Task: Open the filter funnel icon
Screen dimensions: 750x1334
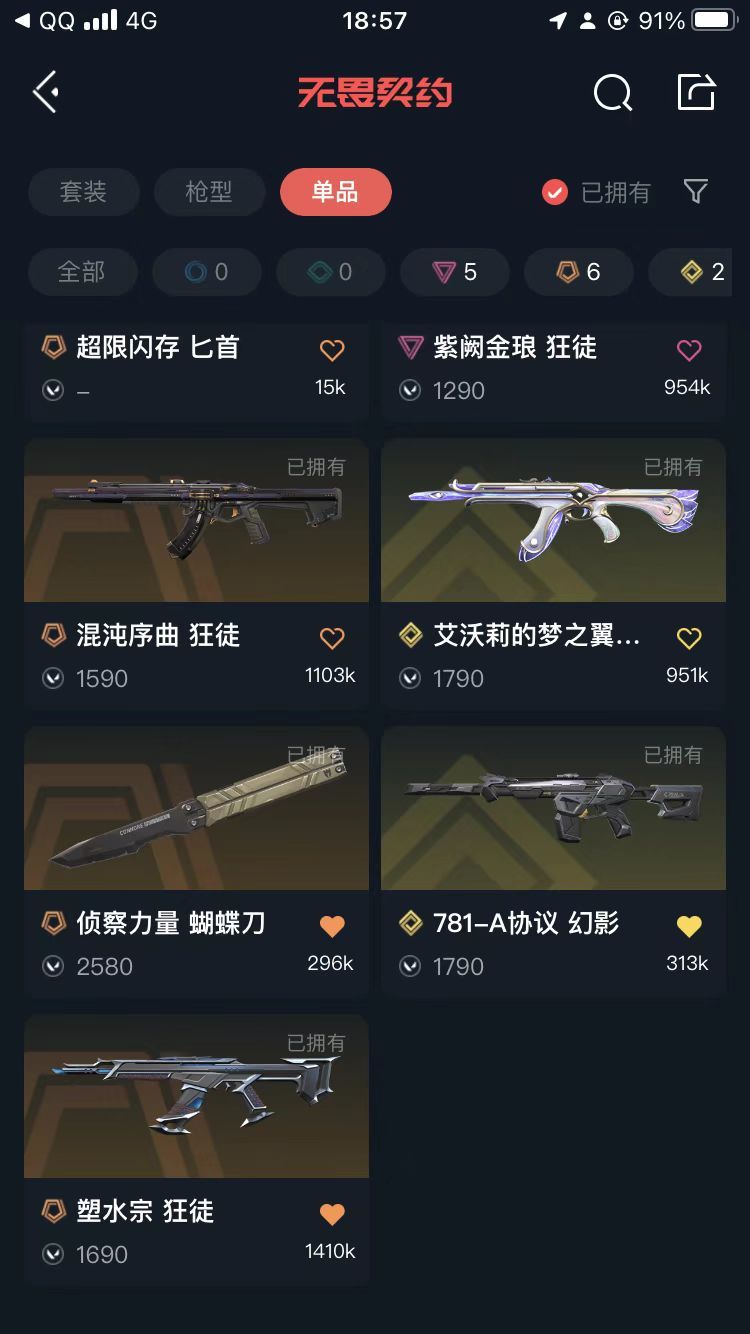Action: coord(696,191)
